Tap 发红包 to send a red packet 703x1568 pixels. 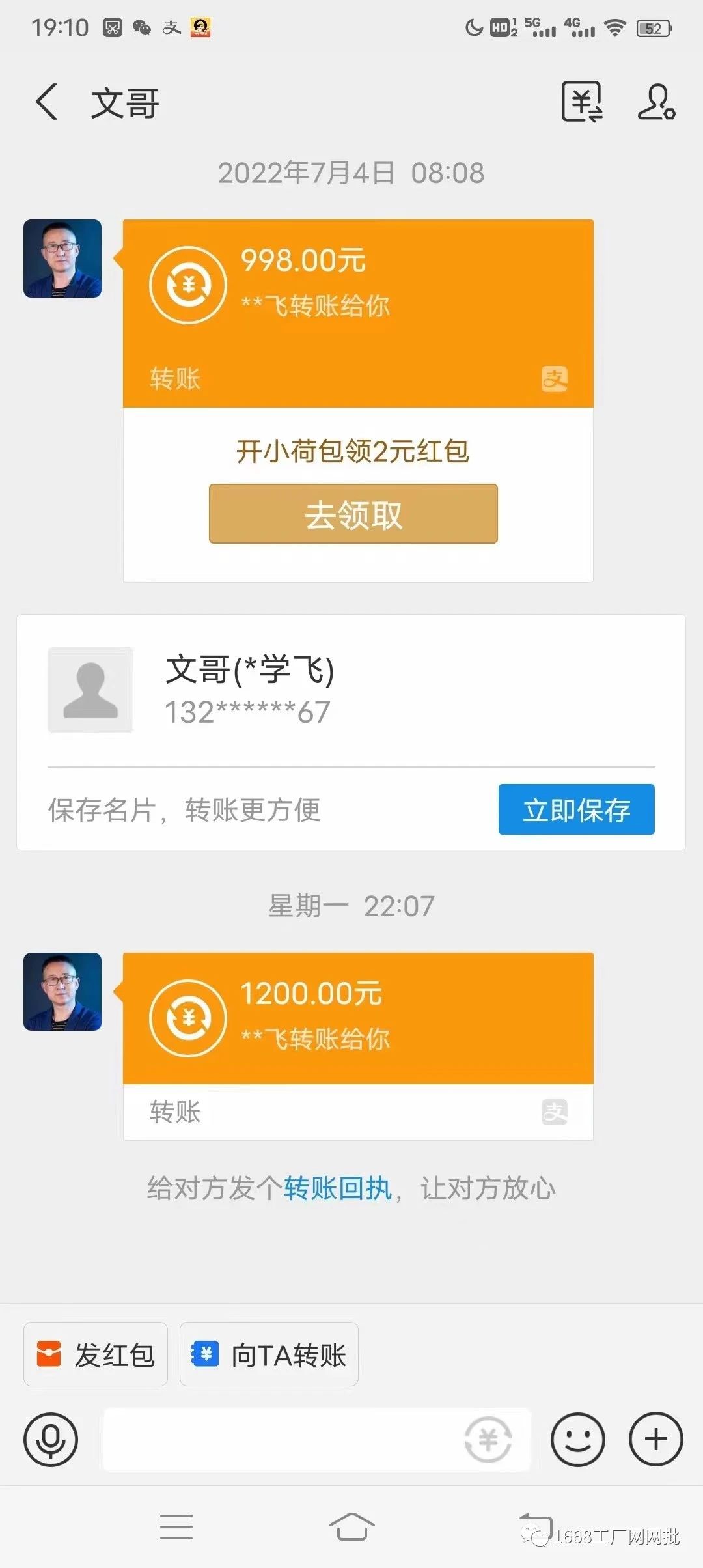click(96, 1355)
